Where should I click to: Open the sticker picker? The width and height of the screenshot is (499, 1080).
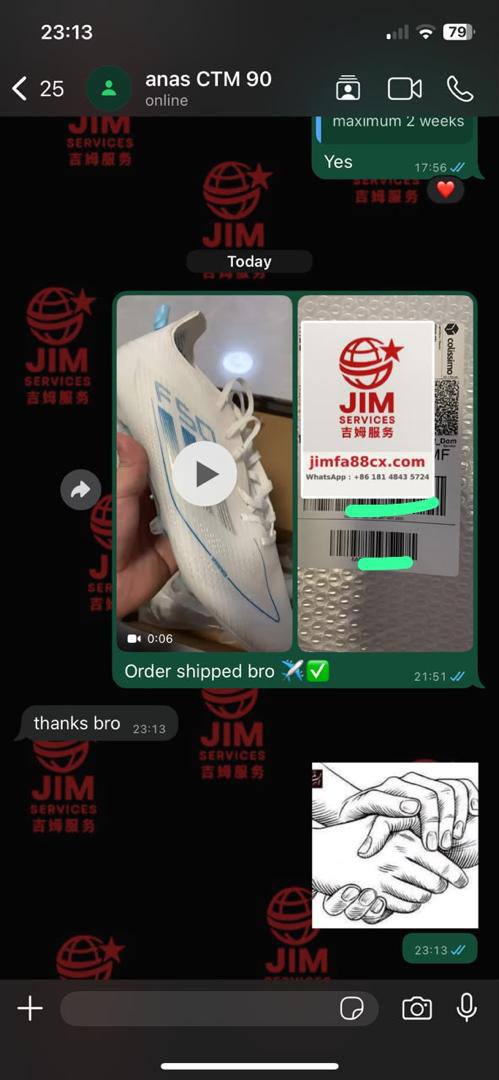(352, 1009)
